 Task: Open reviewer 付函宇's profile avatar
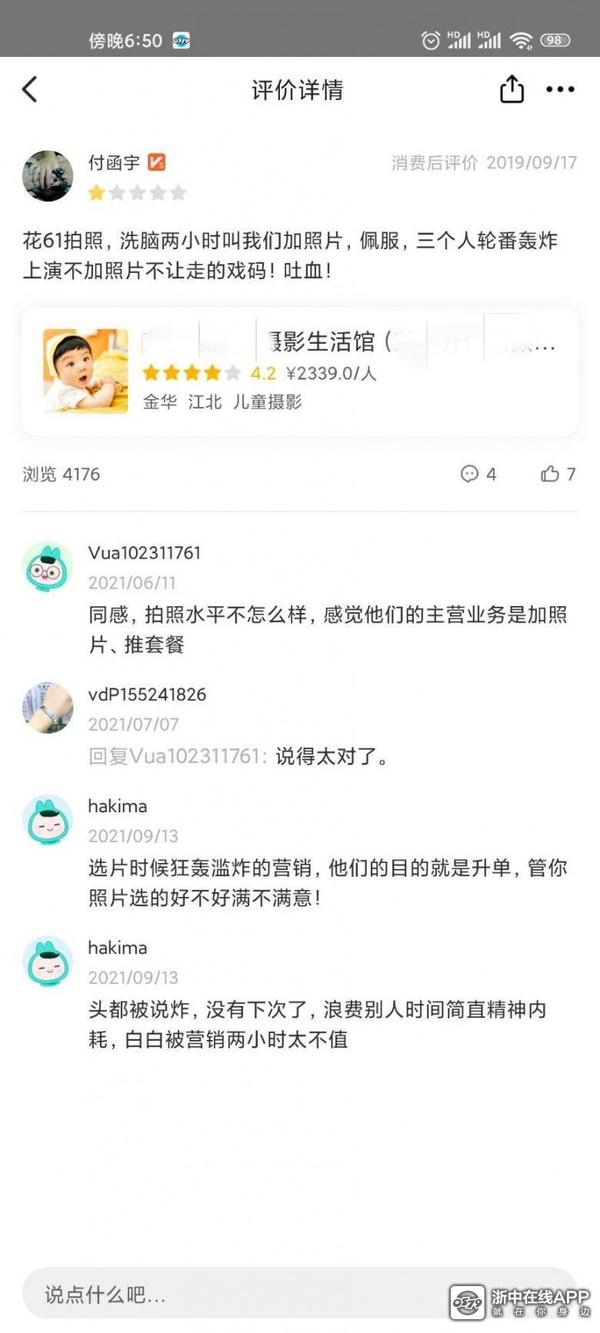[x=48, y=176]
